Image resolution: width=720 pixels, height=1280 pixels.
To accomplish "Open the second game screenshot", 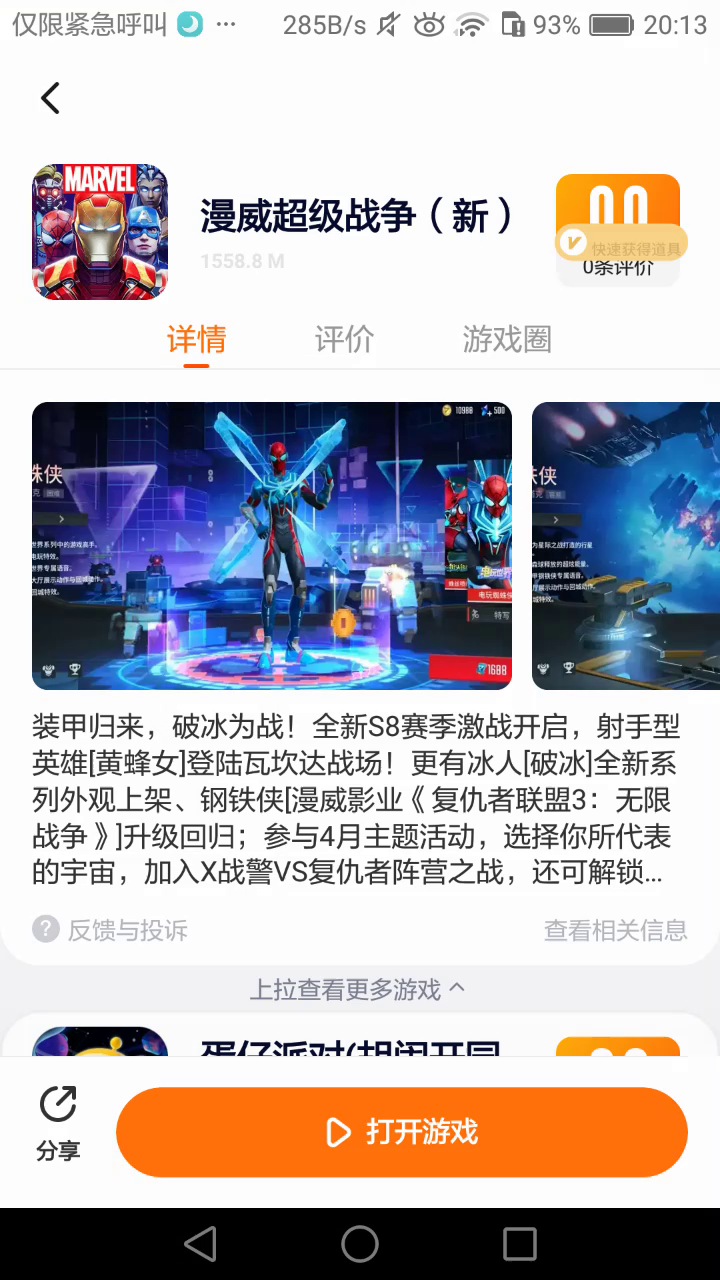I will pyautogui.click(x=626, y=546).
